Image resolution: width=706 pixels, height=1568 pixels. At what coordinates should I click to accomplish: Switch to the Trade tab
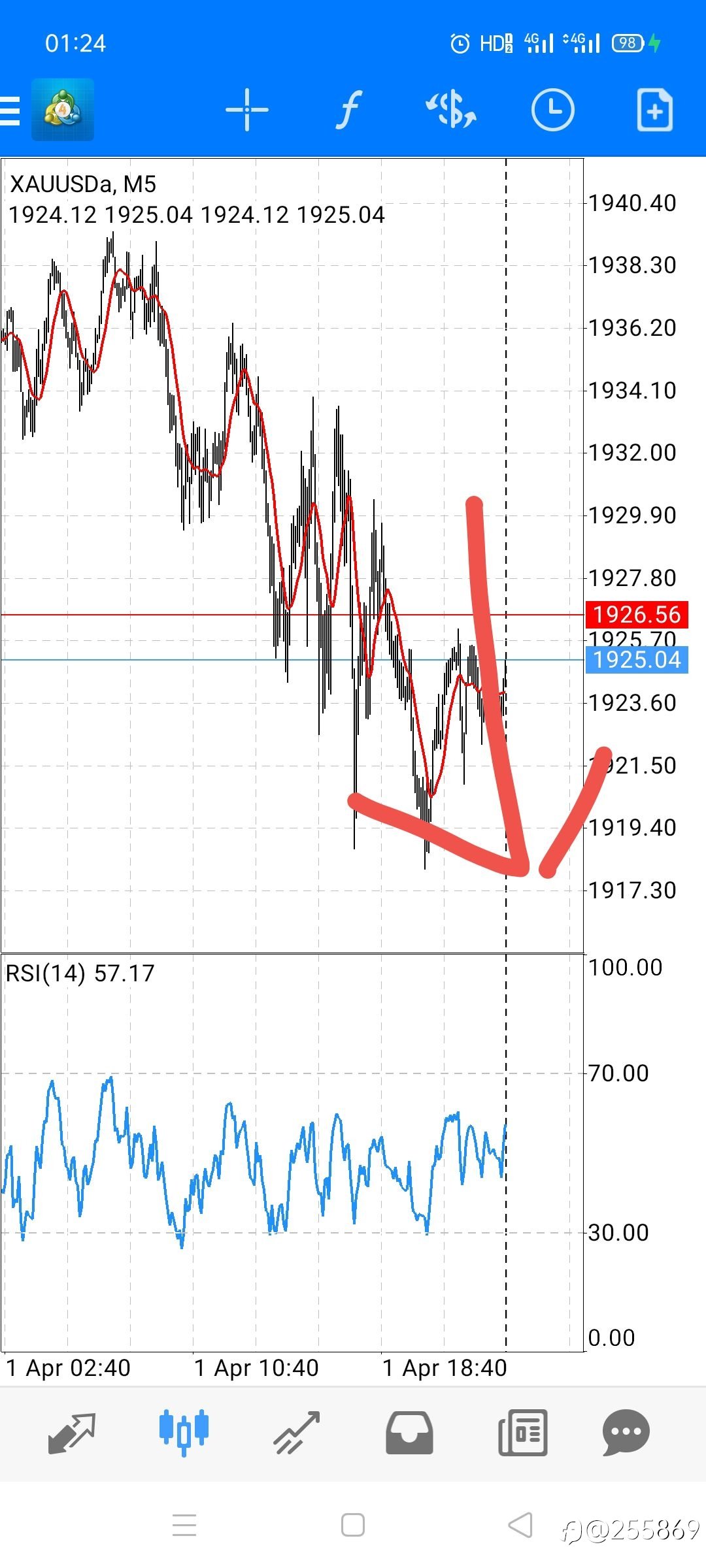point(296,1433)
